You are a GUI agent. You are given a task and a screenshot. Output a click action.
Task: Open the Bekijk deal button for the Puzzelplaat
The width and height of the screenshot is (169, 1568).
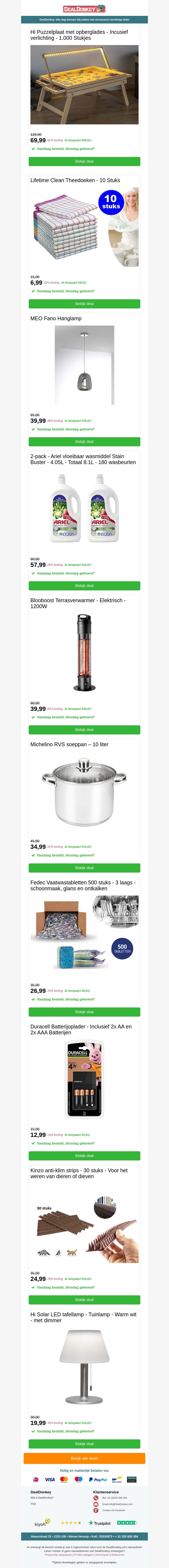pos(84,161)
